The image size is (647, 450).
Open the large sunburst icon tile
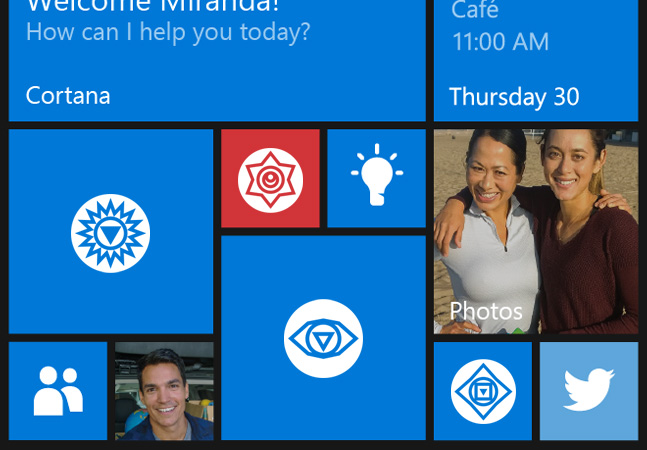(x=111, y=231)
